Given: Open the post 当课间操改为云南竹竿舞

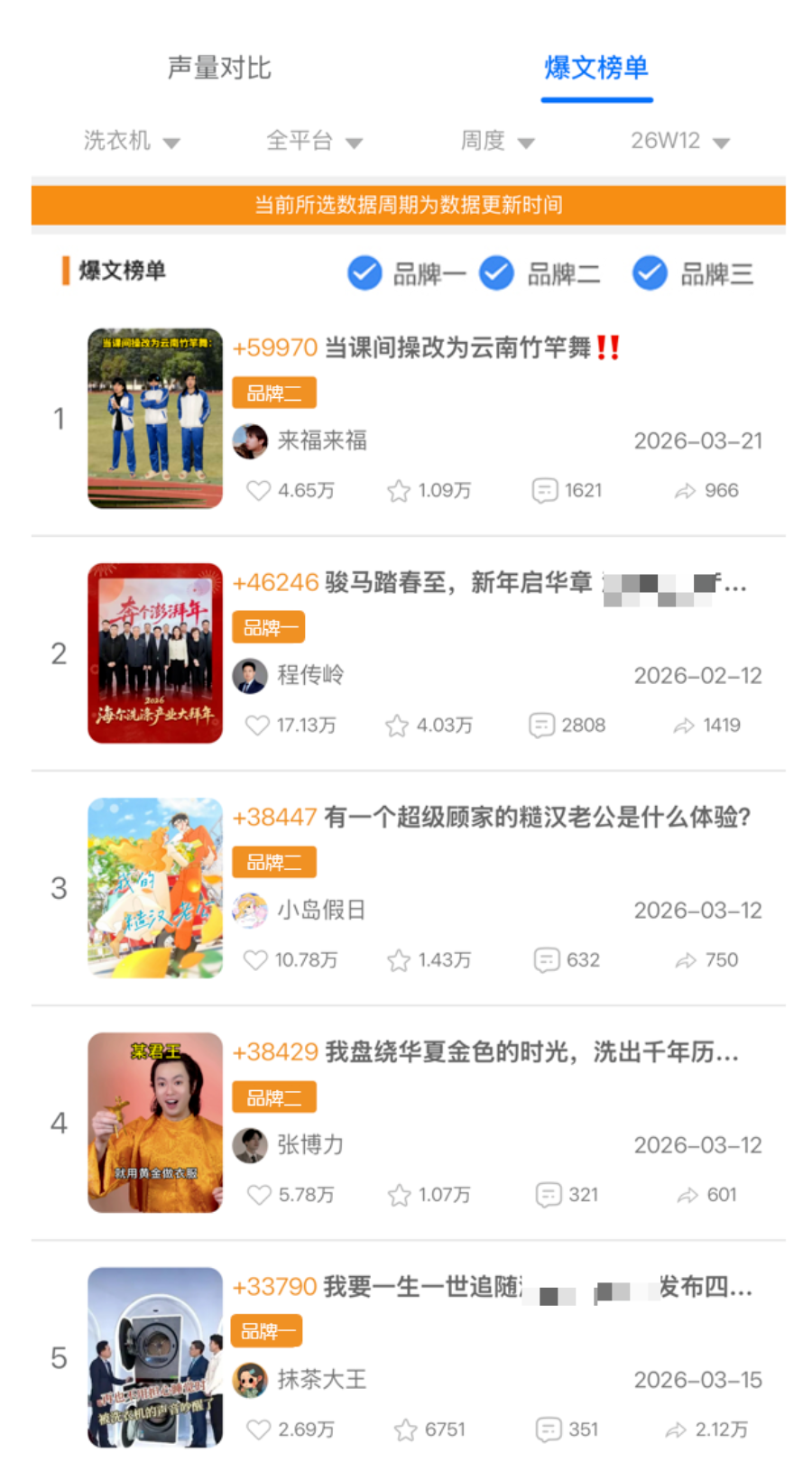Looking at the screenshot, I should (x=457, y=347).
